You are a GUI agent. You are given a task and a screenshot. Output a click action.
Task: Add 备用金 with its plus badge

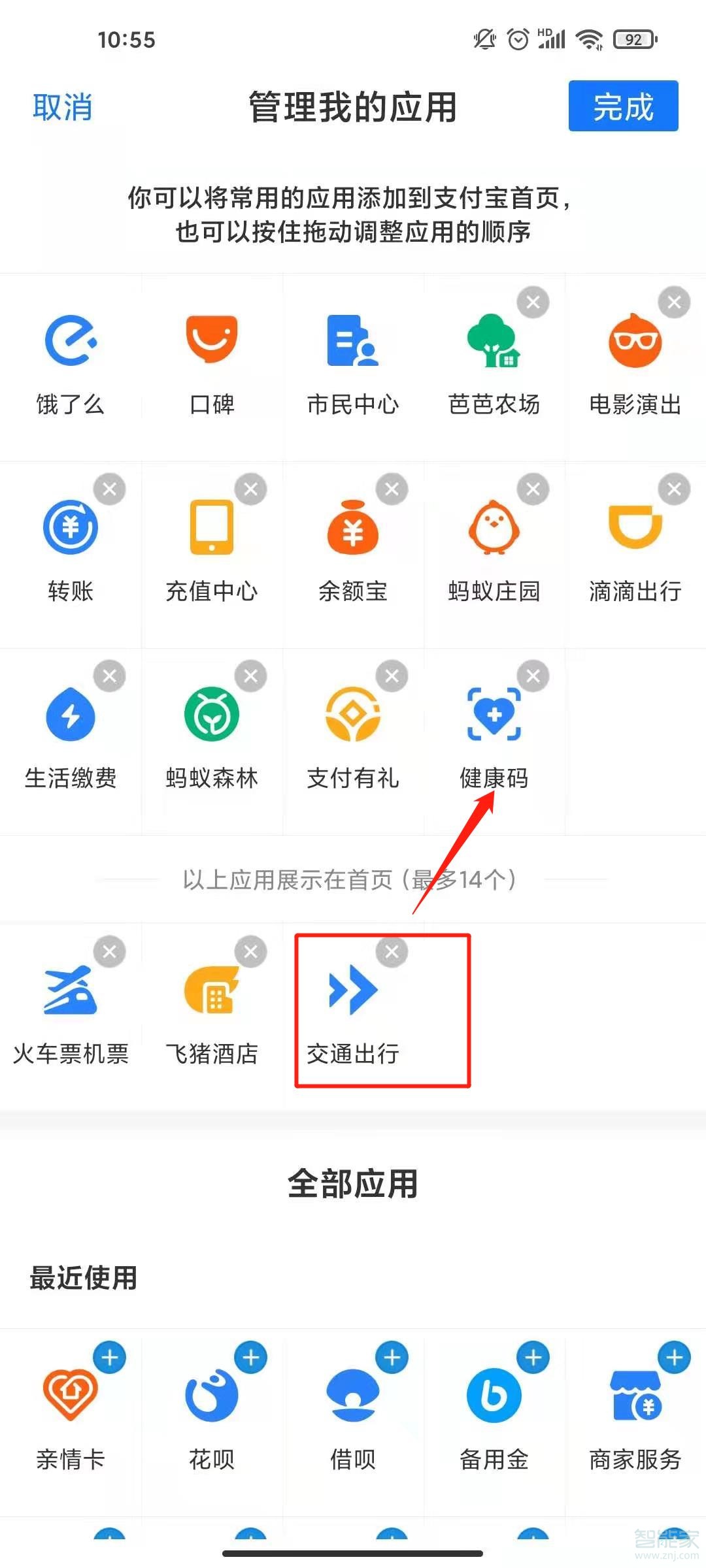pos(533,1358)
